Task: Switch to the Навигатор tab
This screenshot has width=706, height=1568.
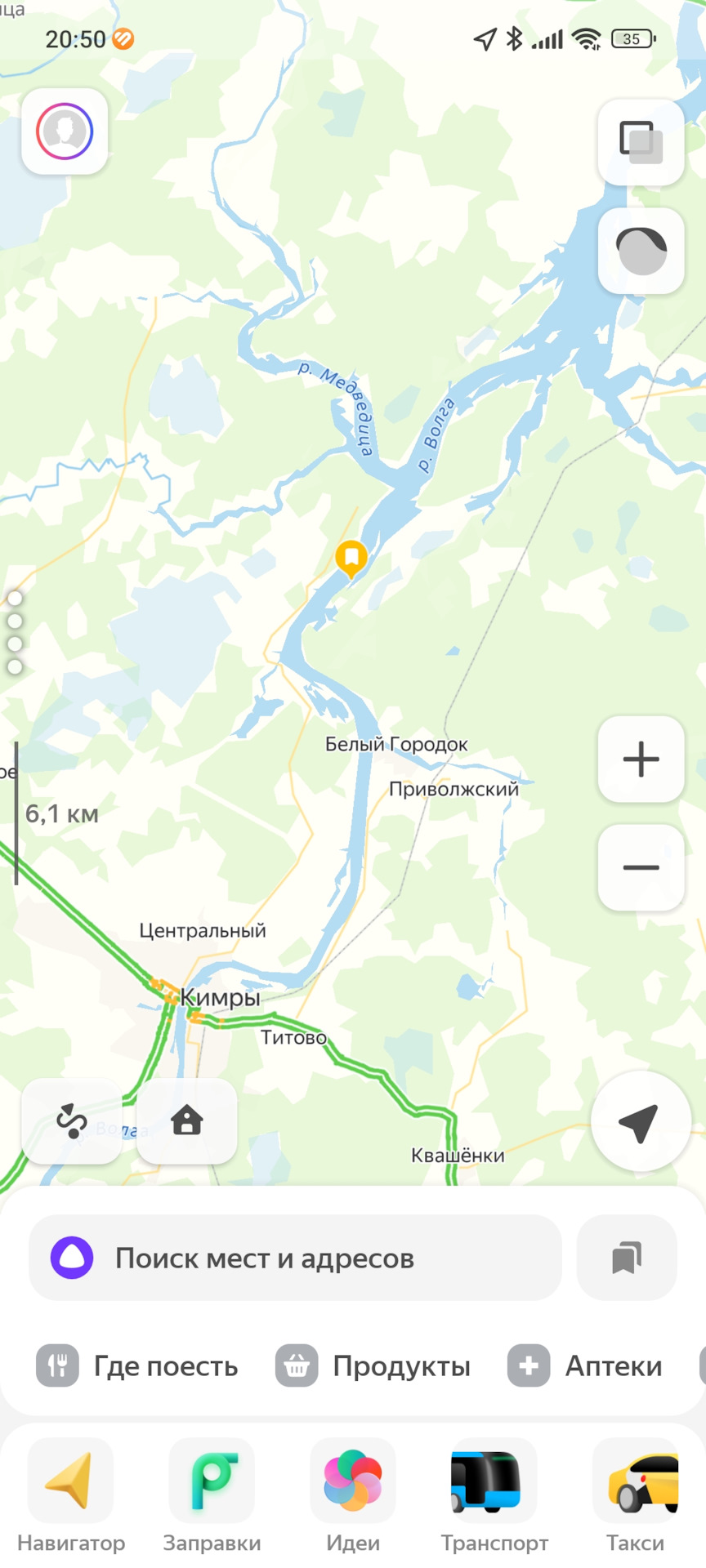Action: coord(71,1496)
